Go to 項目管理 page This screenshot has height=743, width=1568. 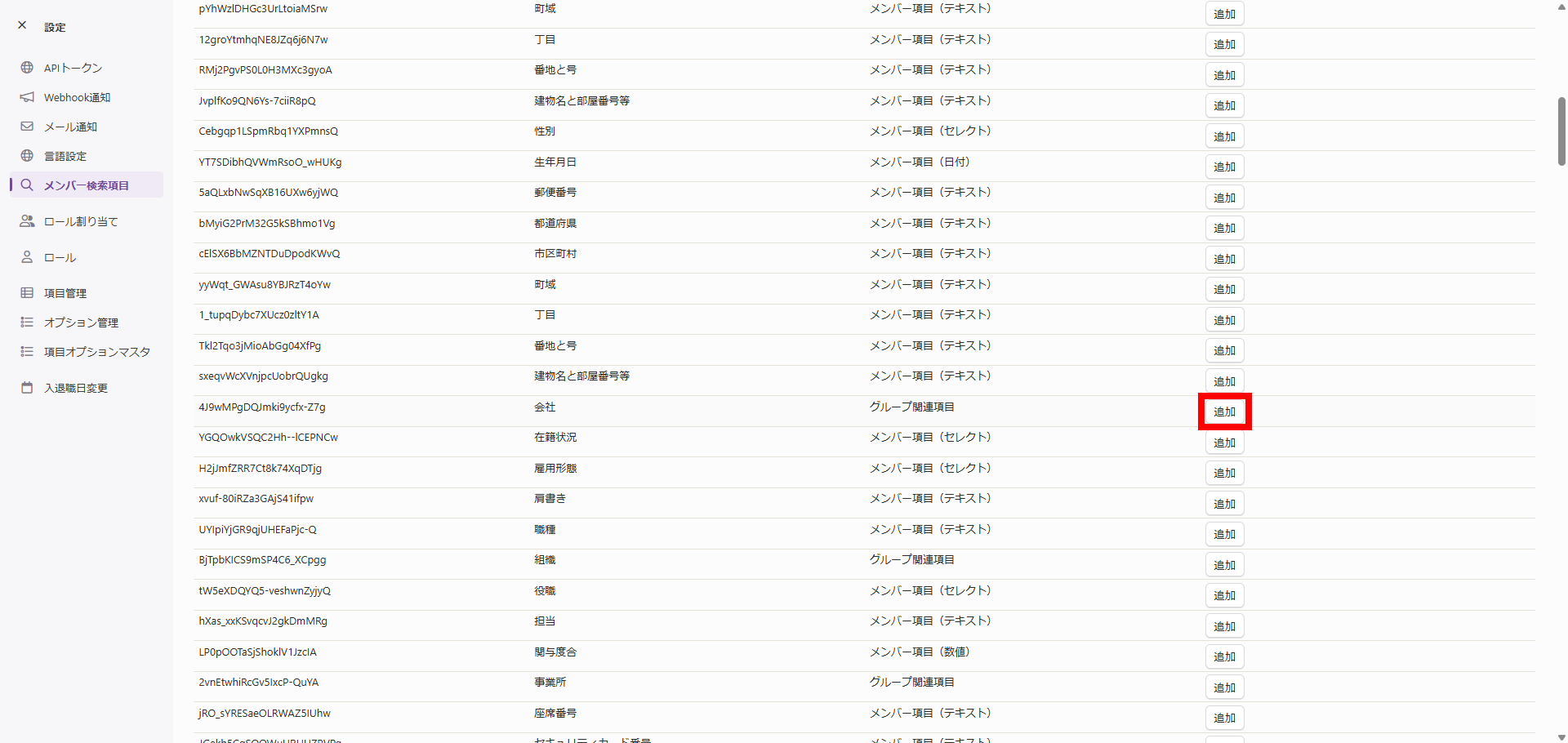tap(65, 293)
